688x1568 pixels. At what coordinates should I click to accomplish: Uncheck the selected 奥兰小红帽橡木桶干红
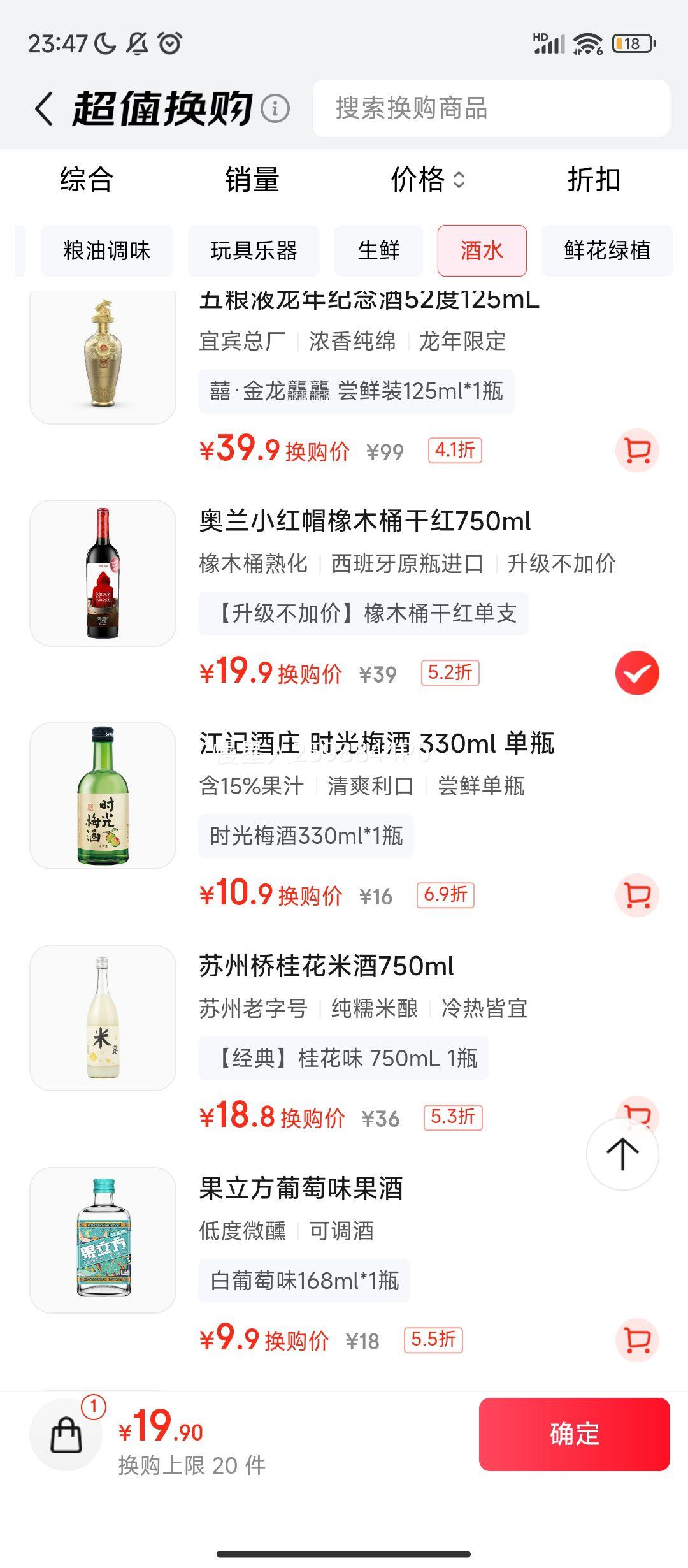[x=637, y=673]
